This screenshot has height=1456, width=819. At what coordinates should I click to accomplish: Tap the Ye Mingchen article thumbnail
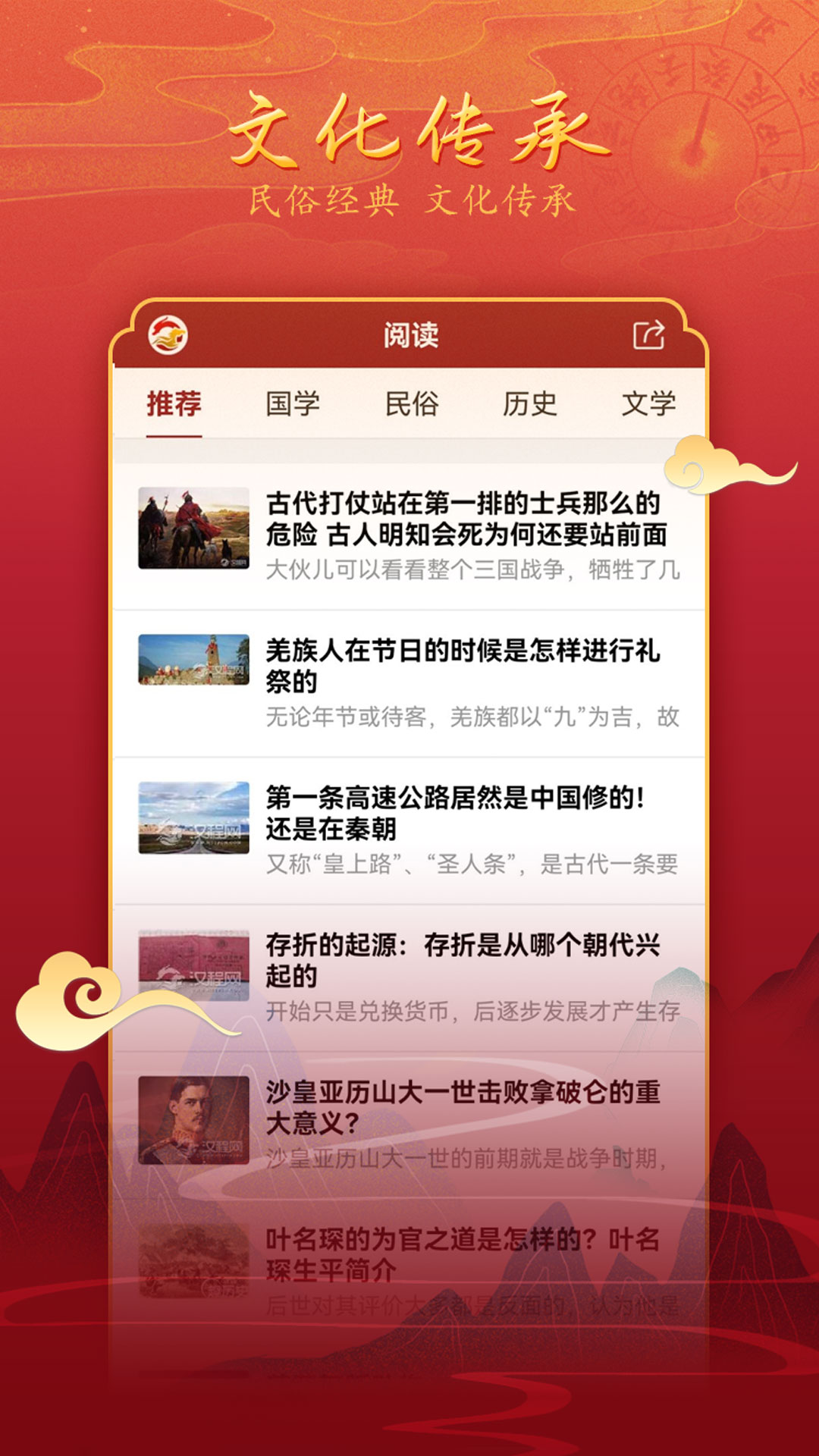click(196, 1263)
